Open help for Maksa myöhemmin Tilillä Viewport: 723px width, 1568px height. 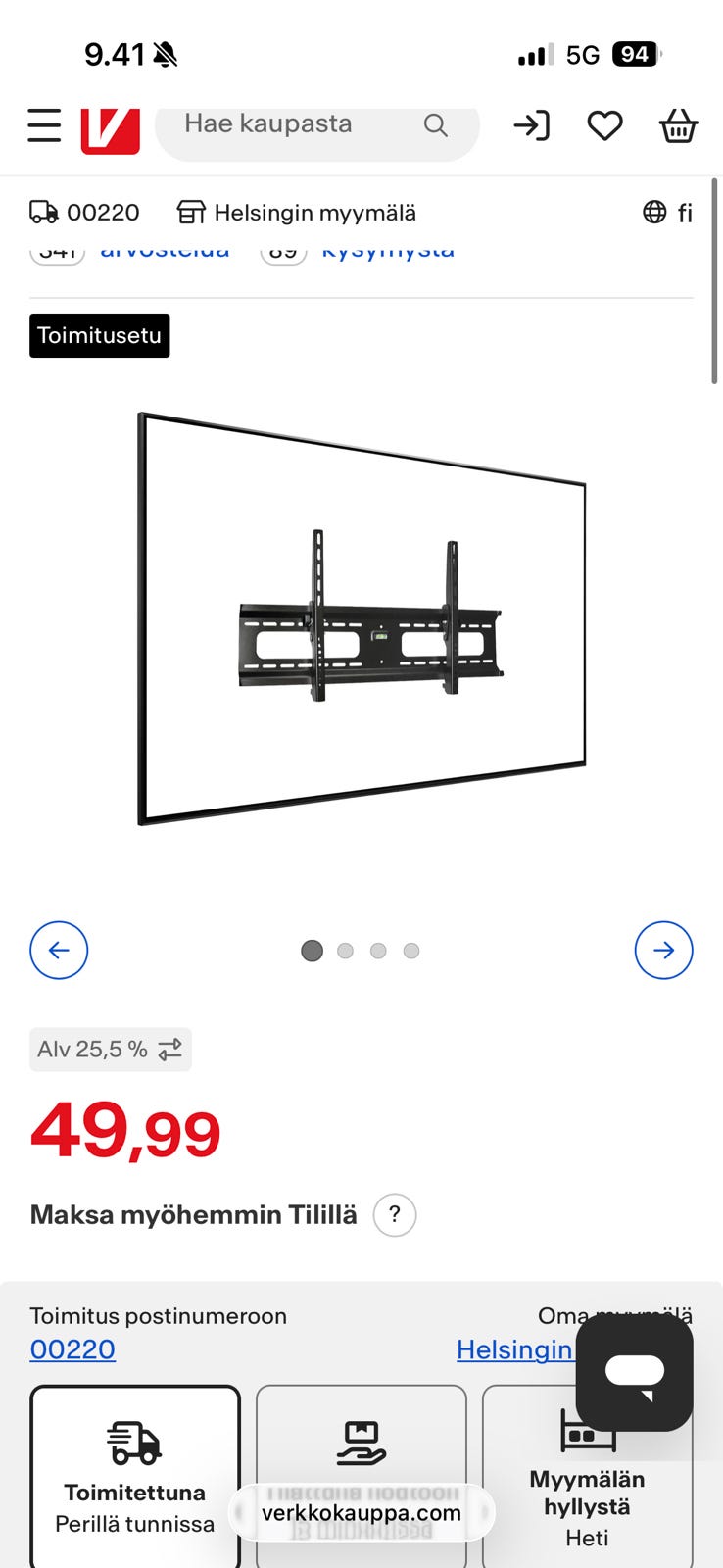pyautogui.click(x=395, y=1215)
